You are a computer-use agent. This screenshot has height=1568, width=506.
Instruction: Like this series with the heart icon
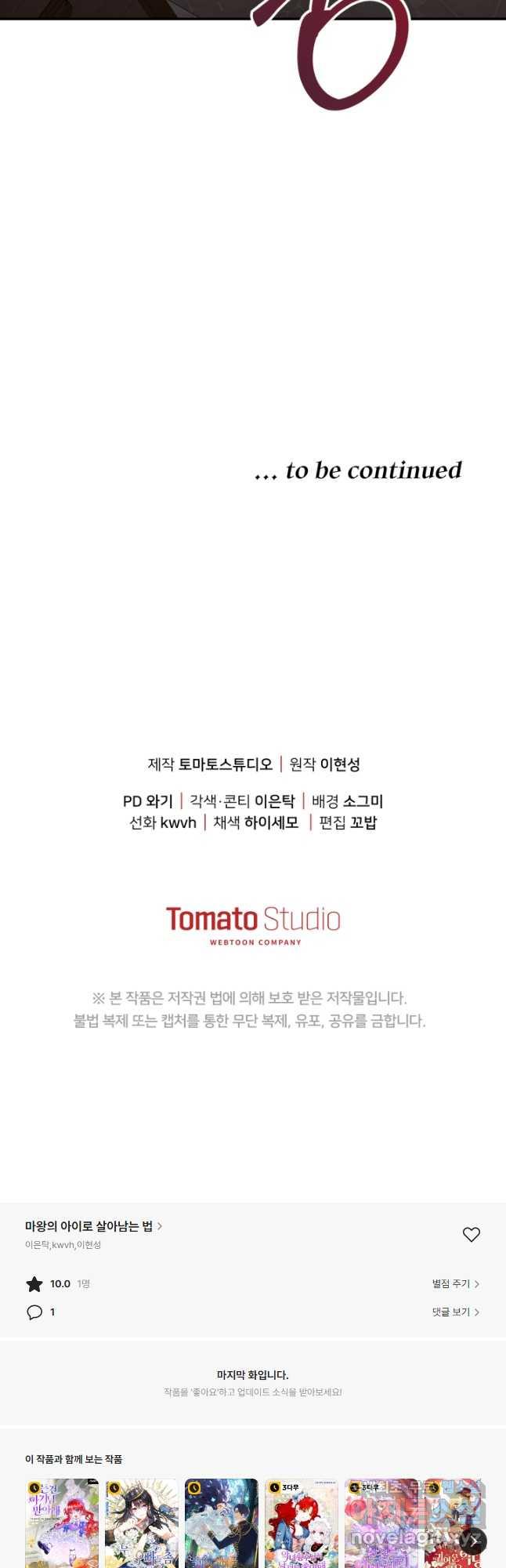click(x=471, y=1235)
